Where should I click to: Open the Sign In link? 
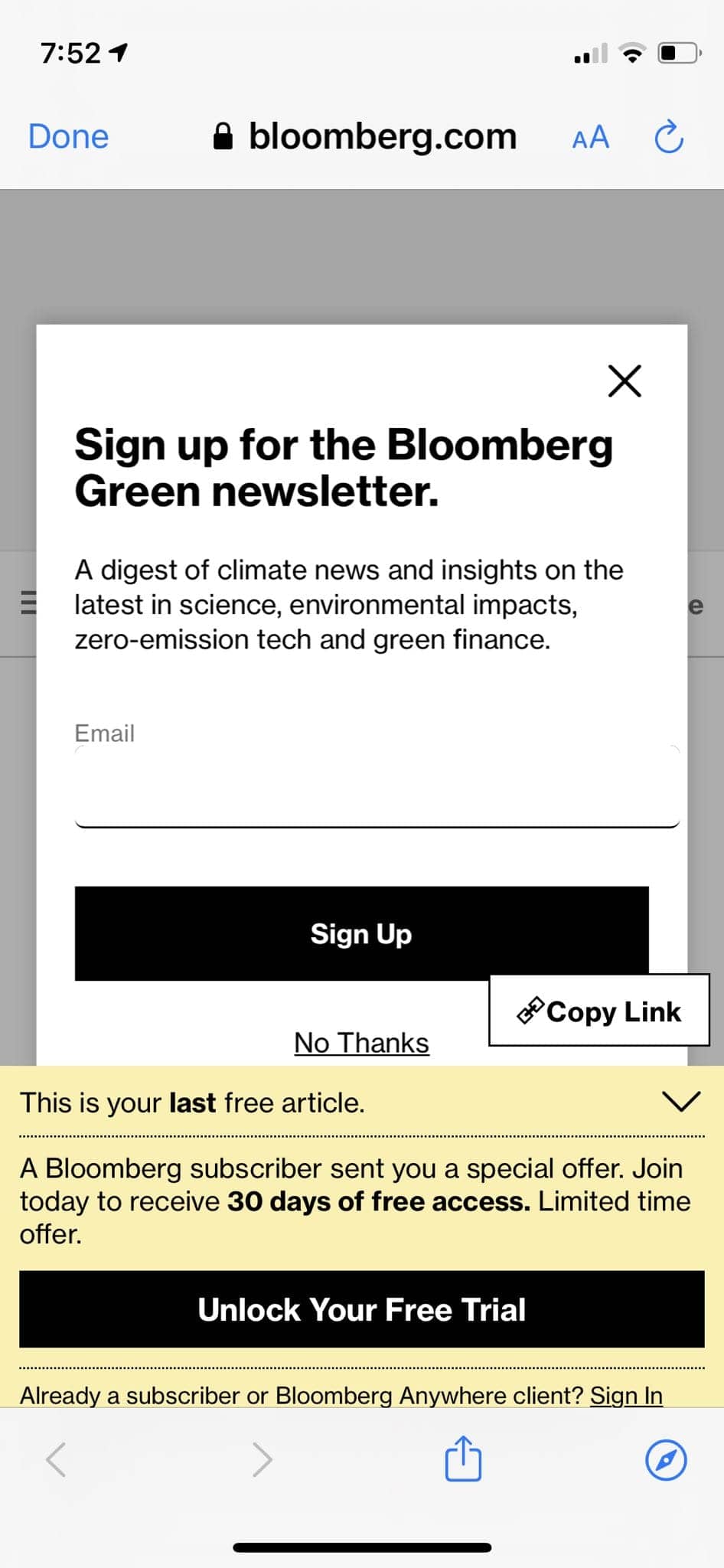pyautogui.click(x=626, y=1395)
